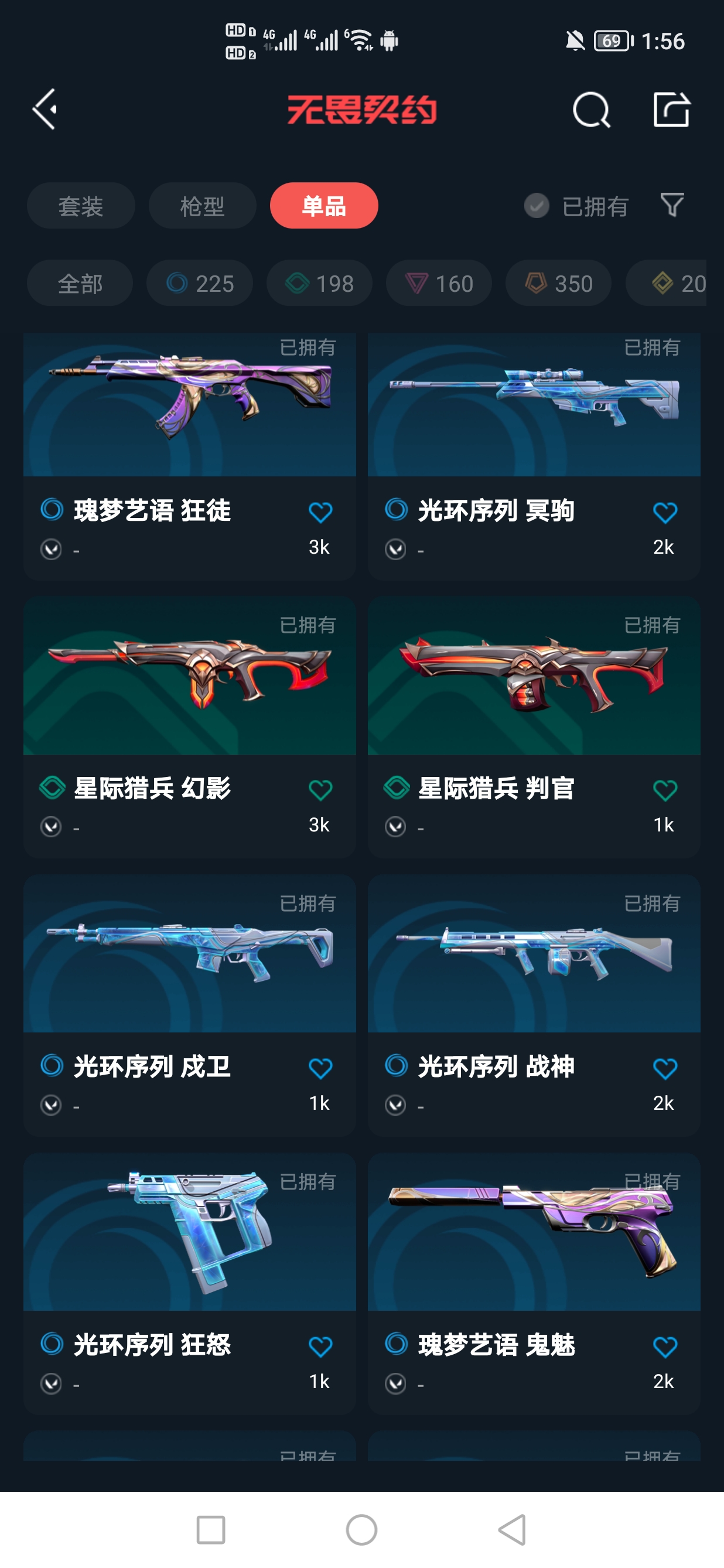This screenshot has width=724, height=1568.
Task: Tap the 160 tier filter with pink icon
Action: coord(438,284)
